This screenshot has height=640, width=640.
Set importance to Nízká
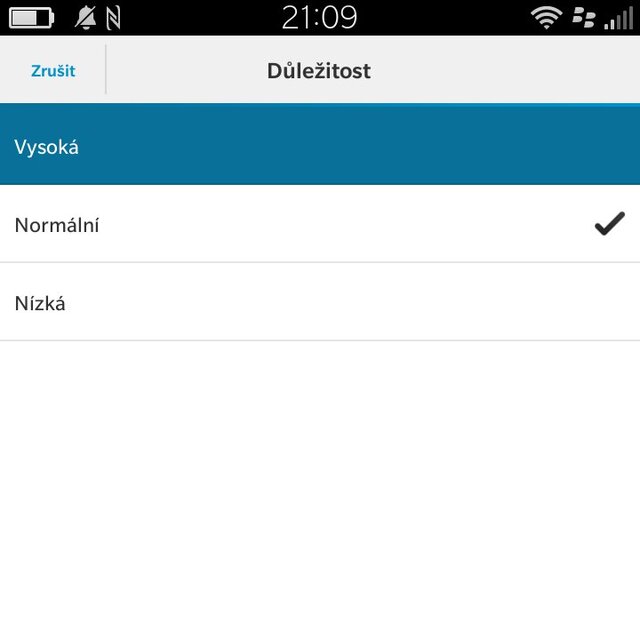point(320,303)
